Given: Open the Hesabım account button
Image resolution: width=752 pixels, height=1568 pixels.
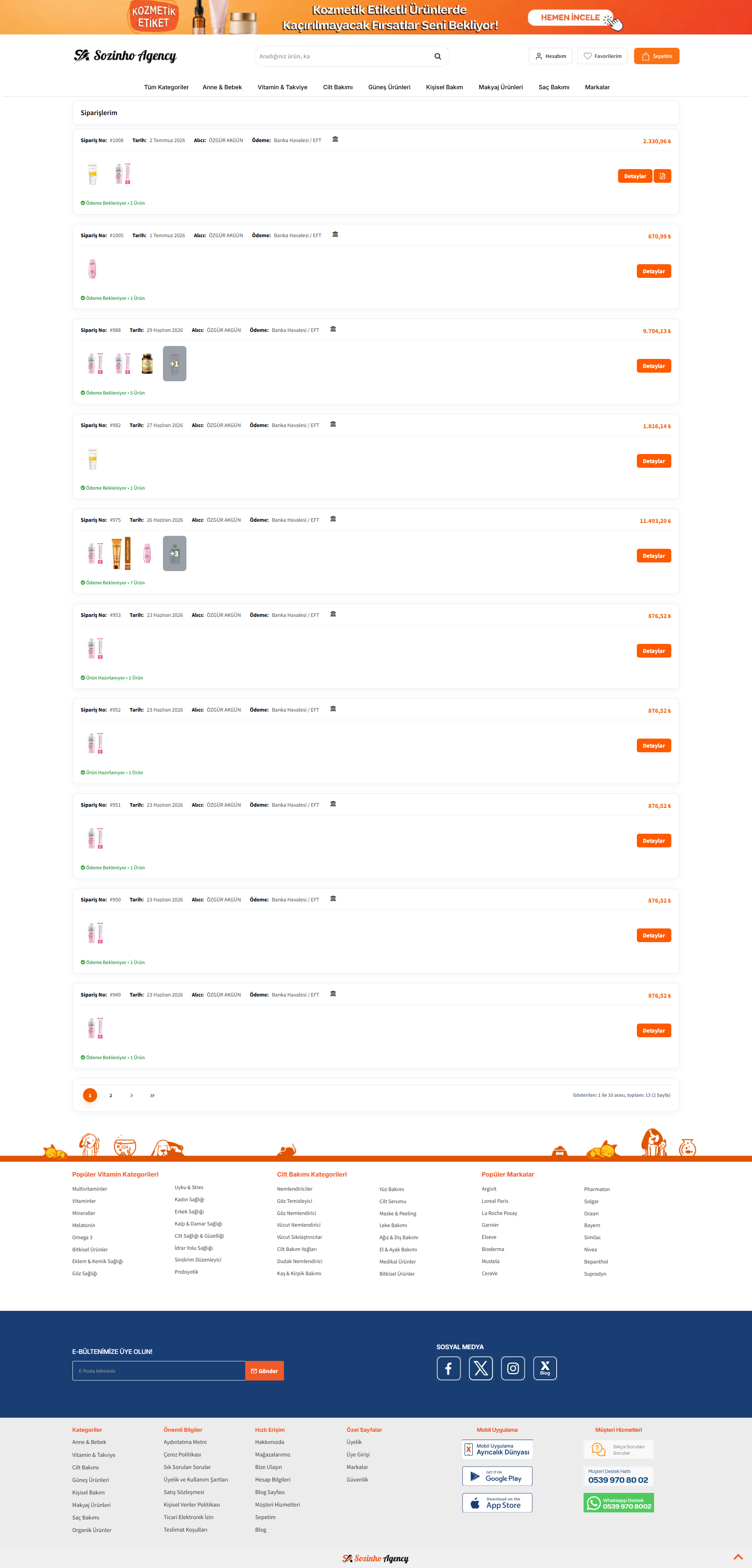Looking at the screenshot, I should coord(550,56).
